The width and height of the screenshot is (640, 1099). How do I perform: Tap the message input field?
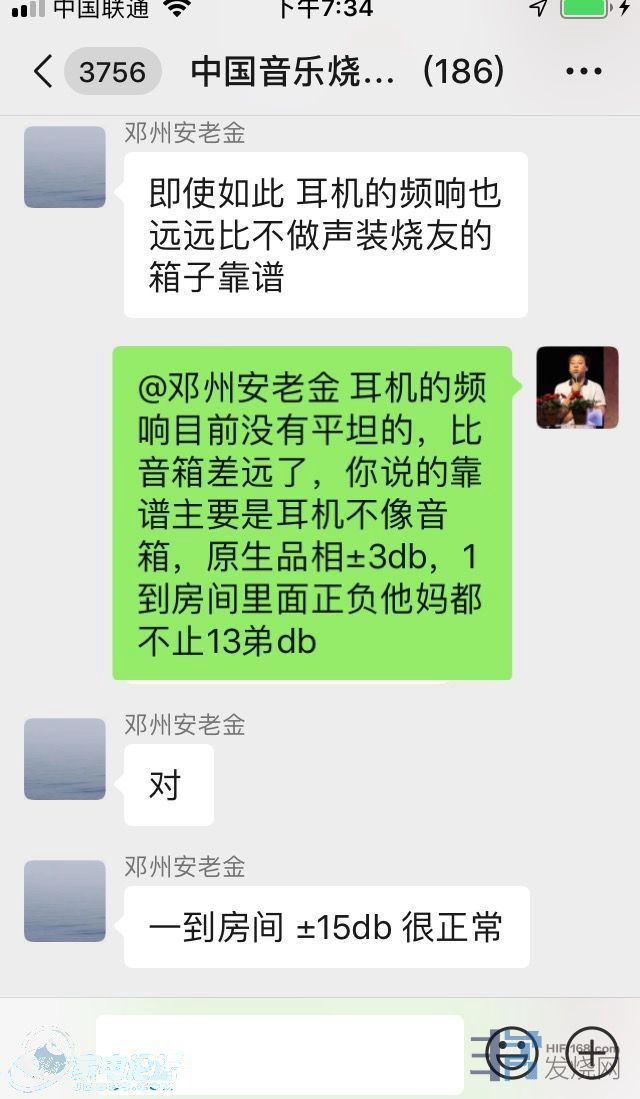[280, 1054]
